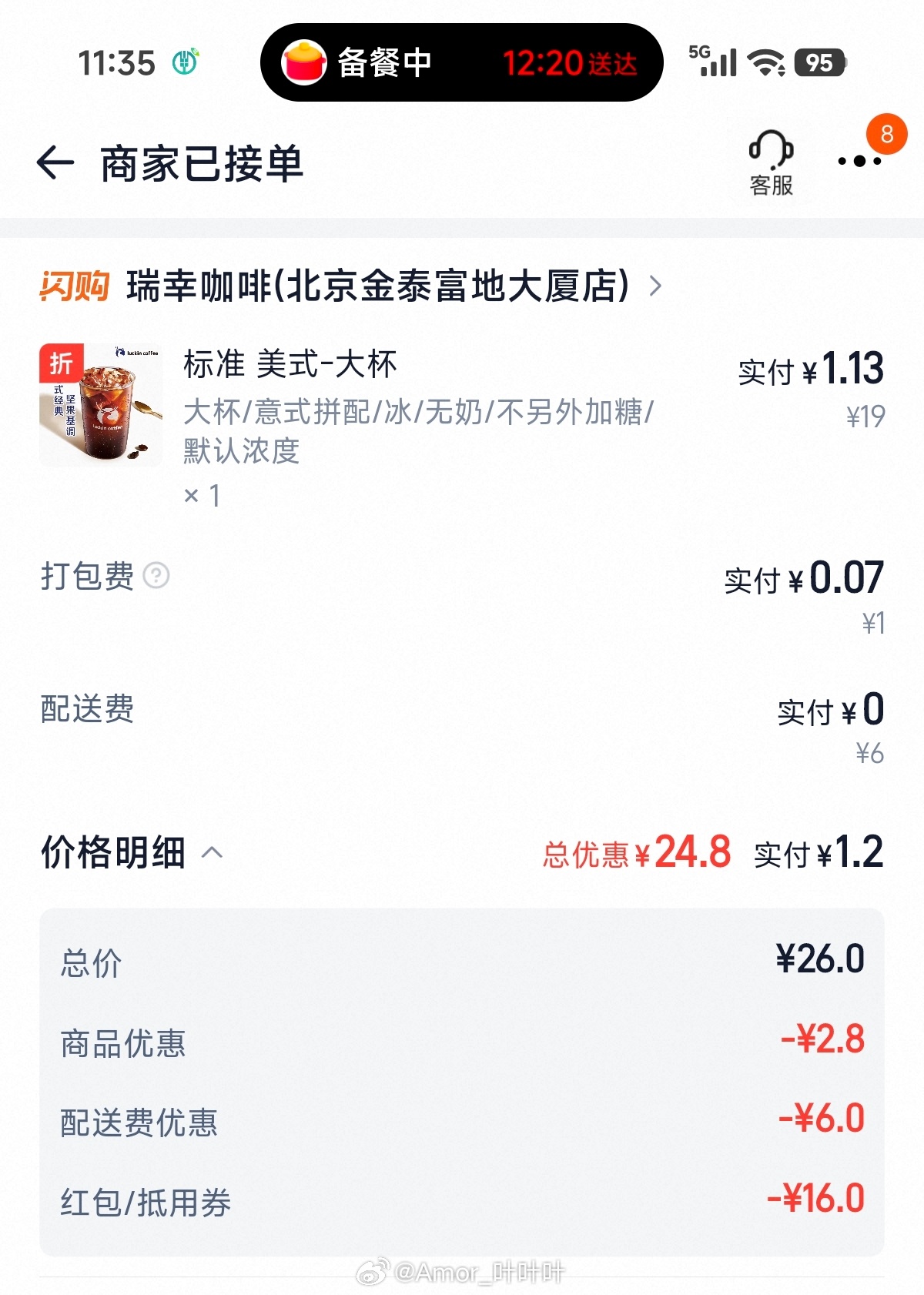
Task: Expand the 备餐中 delivery status banner
Action: [462, 63]
